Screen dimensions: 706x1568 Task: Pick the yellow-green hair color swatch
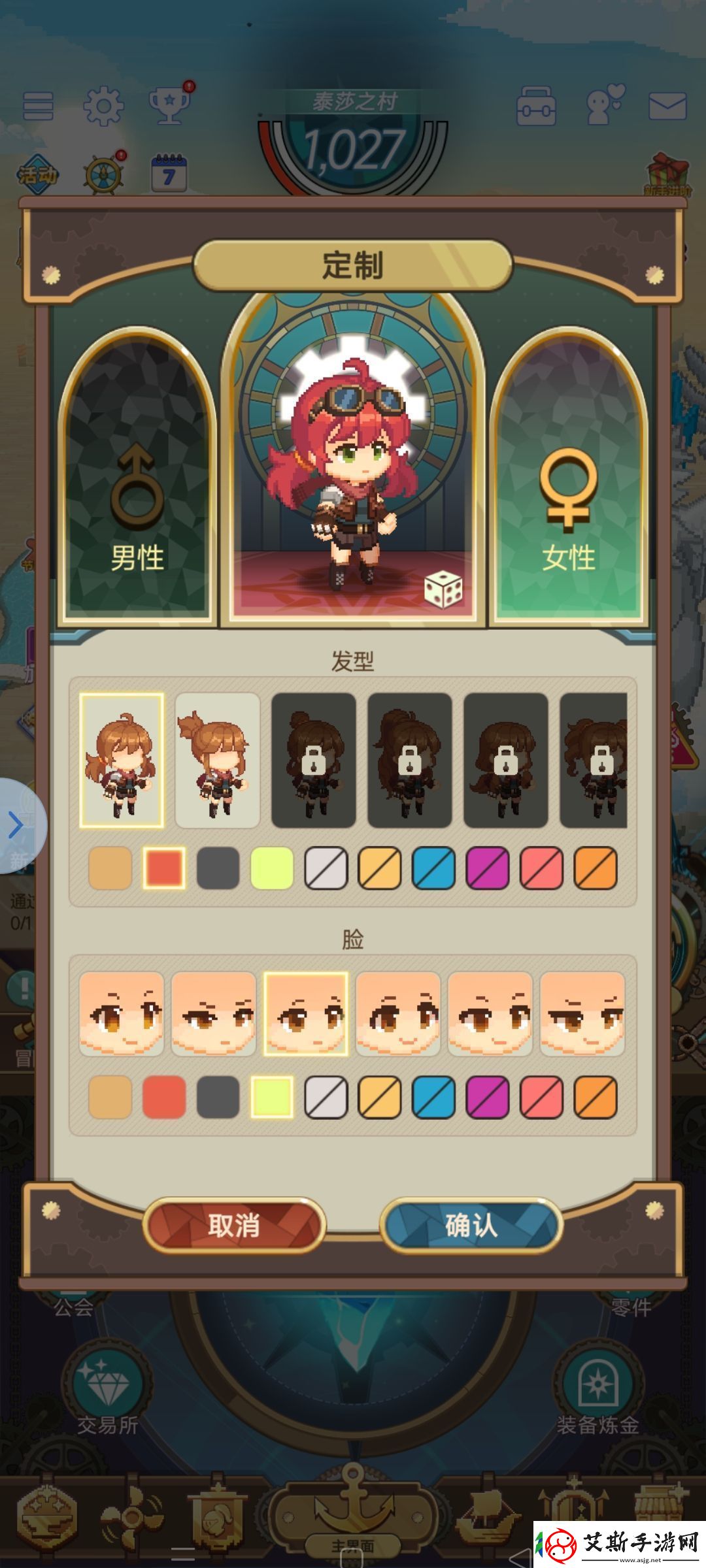click(x=272, y=868)
